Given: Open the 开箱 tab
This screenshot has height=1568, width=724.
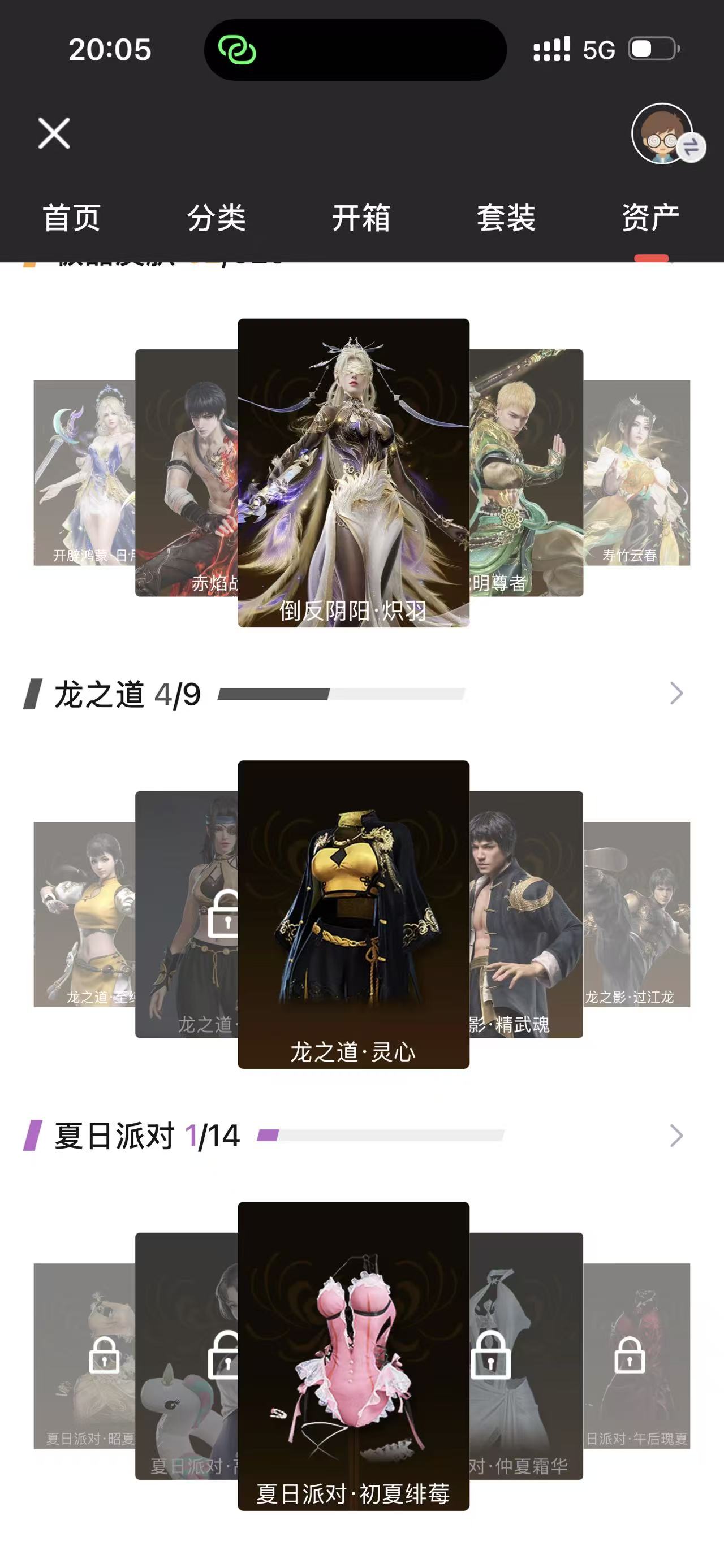Looking at the screenshot, I should click(x=361, y=218).
